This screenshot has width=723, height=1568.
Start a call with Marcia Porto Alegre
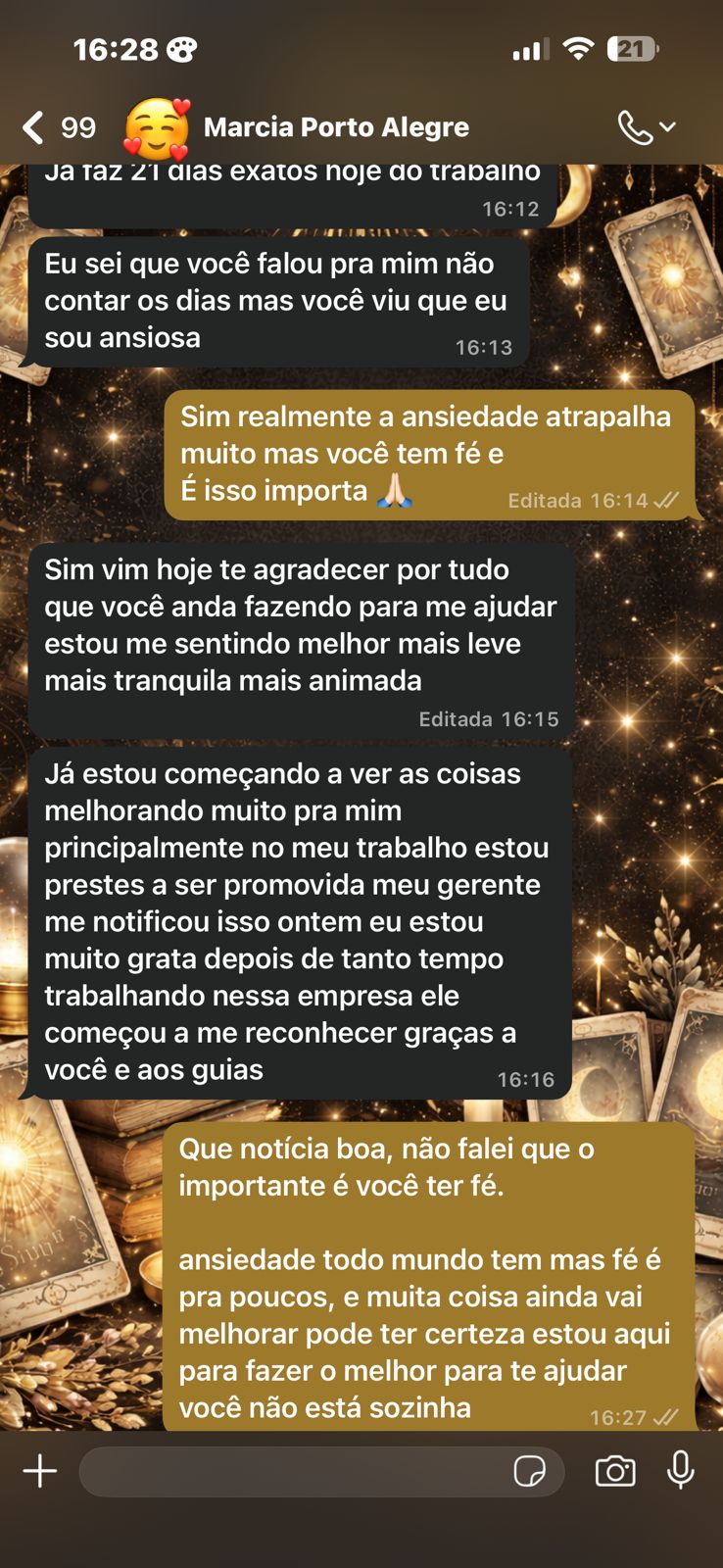coord(646,127)
